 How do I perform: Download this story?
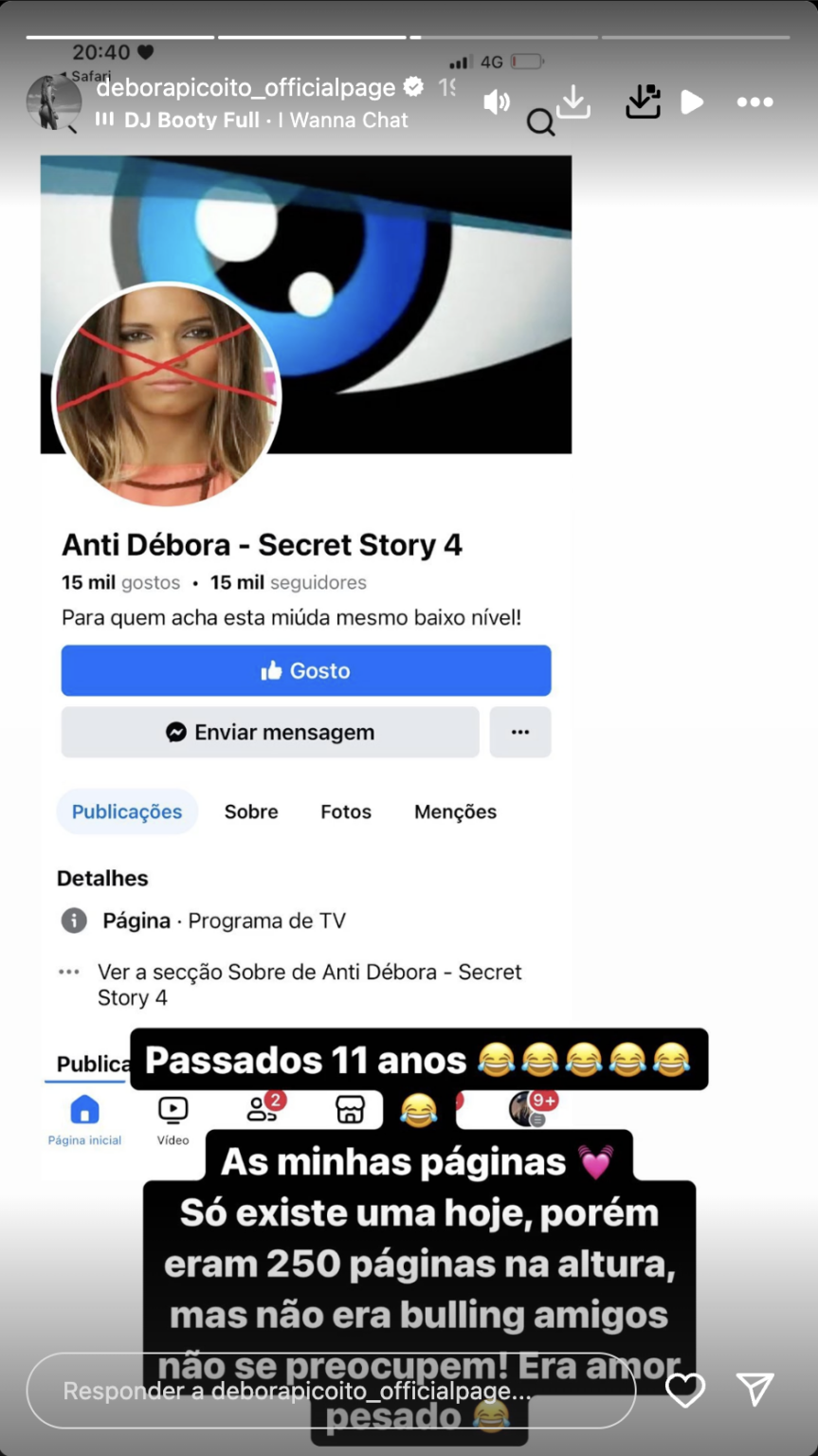[573, 102]
